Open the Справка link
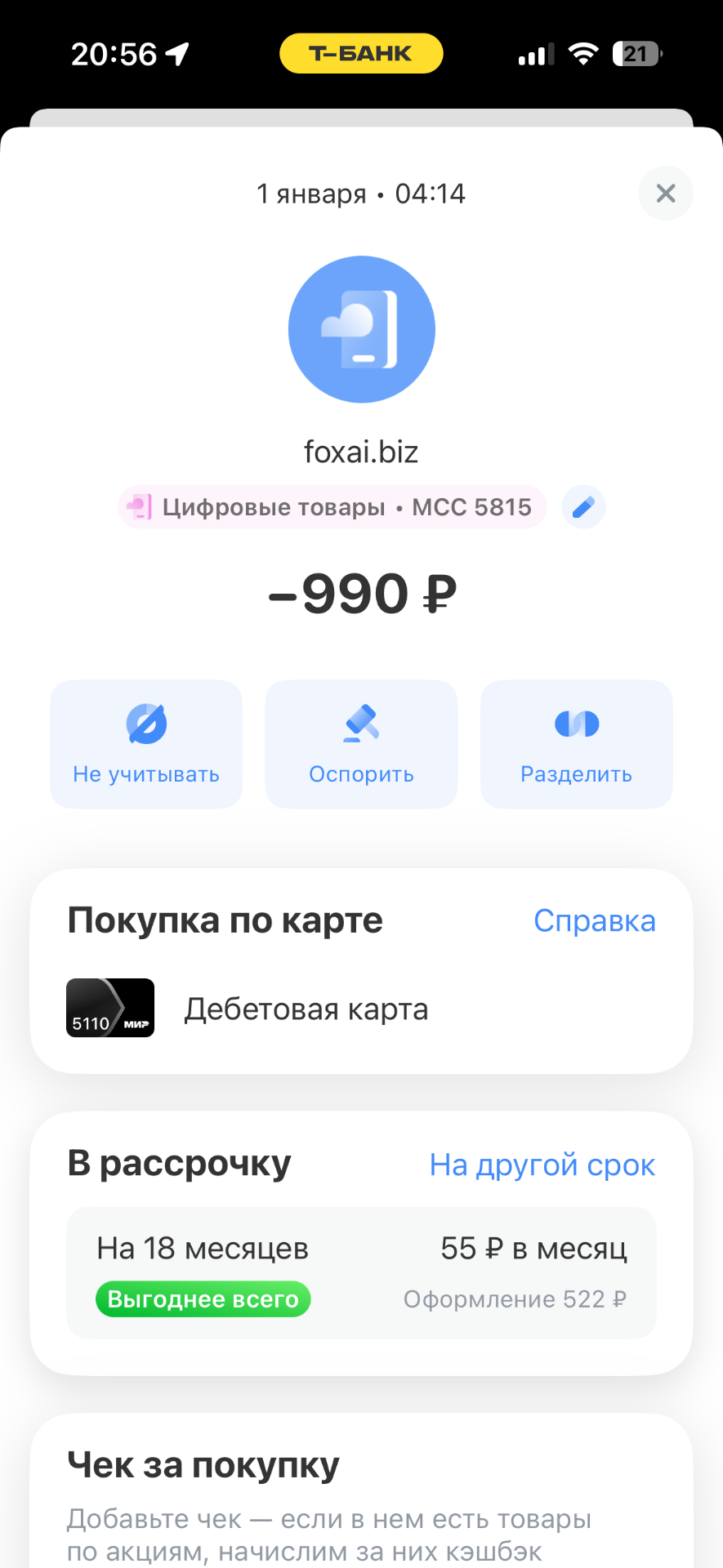723x1568 pixels. pos(594,921)
